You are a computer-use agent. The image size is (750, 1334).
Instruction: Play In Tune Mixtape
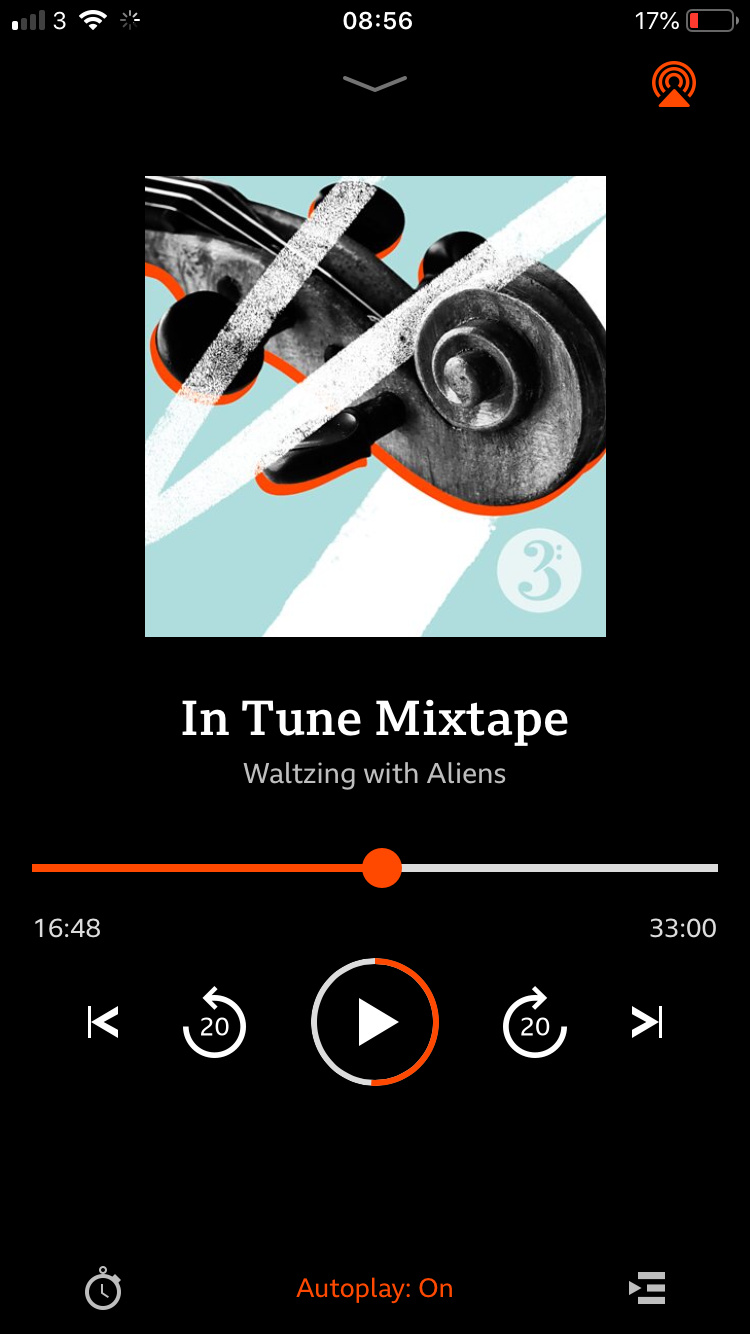(x=375, y=1022)
